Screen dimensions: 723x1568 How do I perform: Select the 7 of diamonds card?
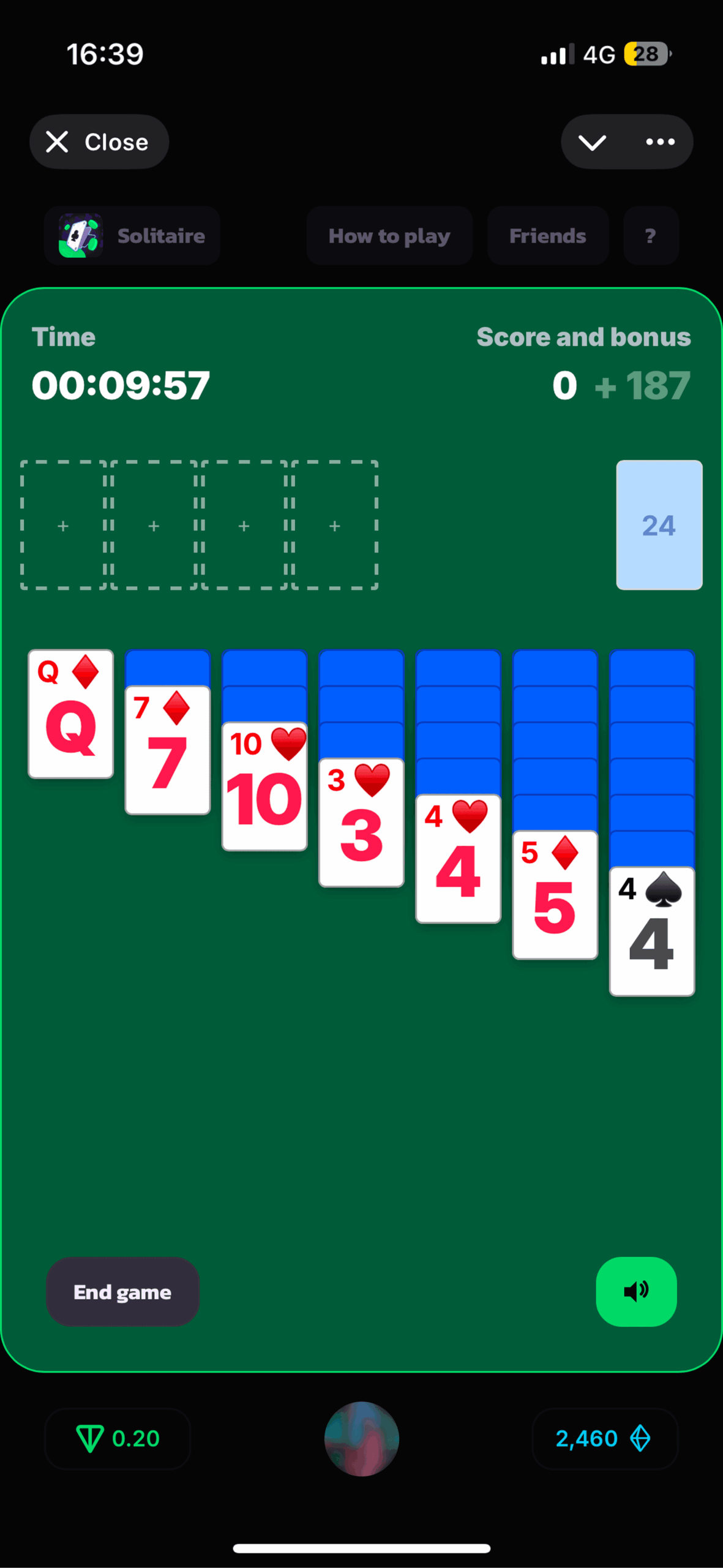[x=168, y=751]
